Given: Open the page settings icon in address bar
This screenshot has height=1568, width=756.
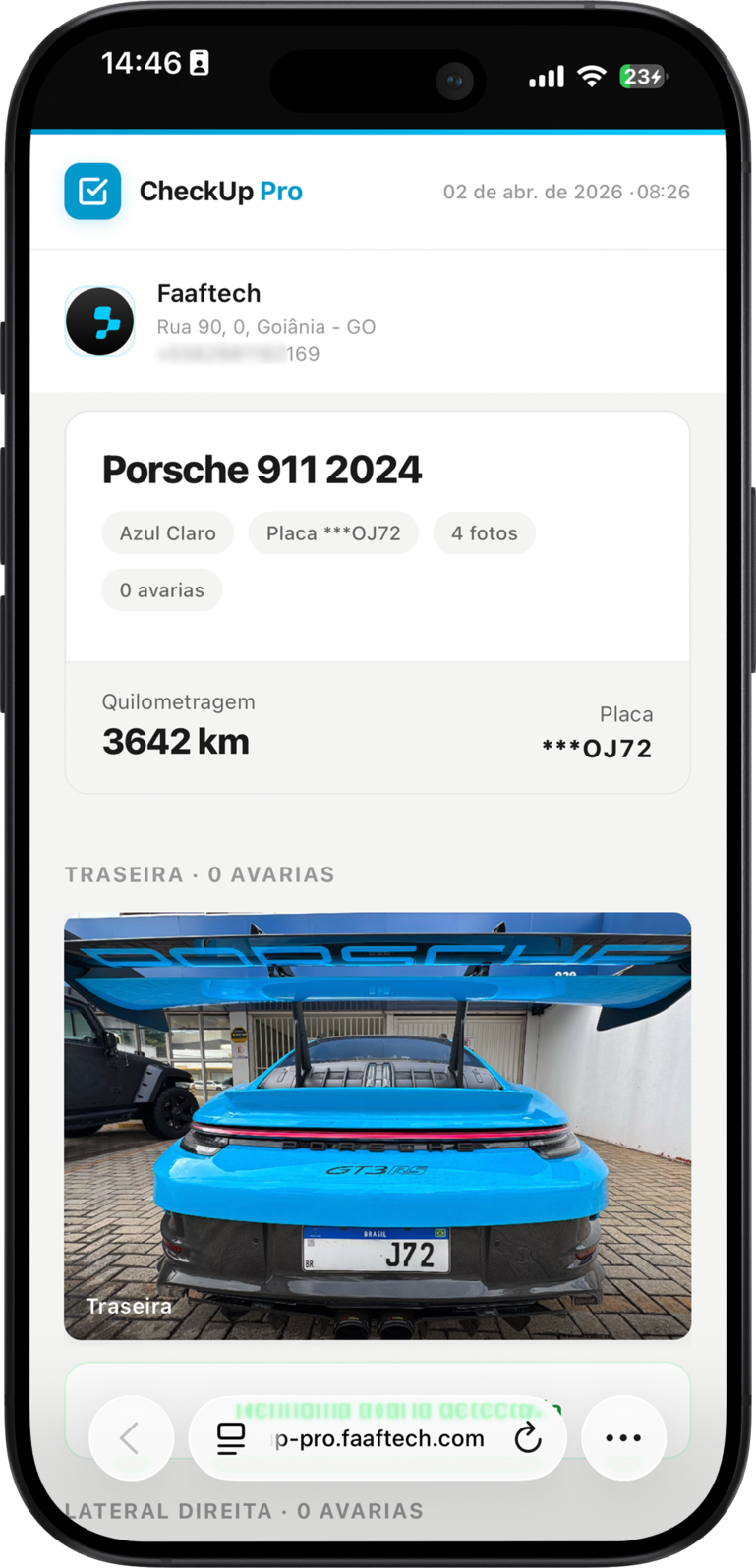Looking at the screenshot, I should pos(231,1438).
